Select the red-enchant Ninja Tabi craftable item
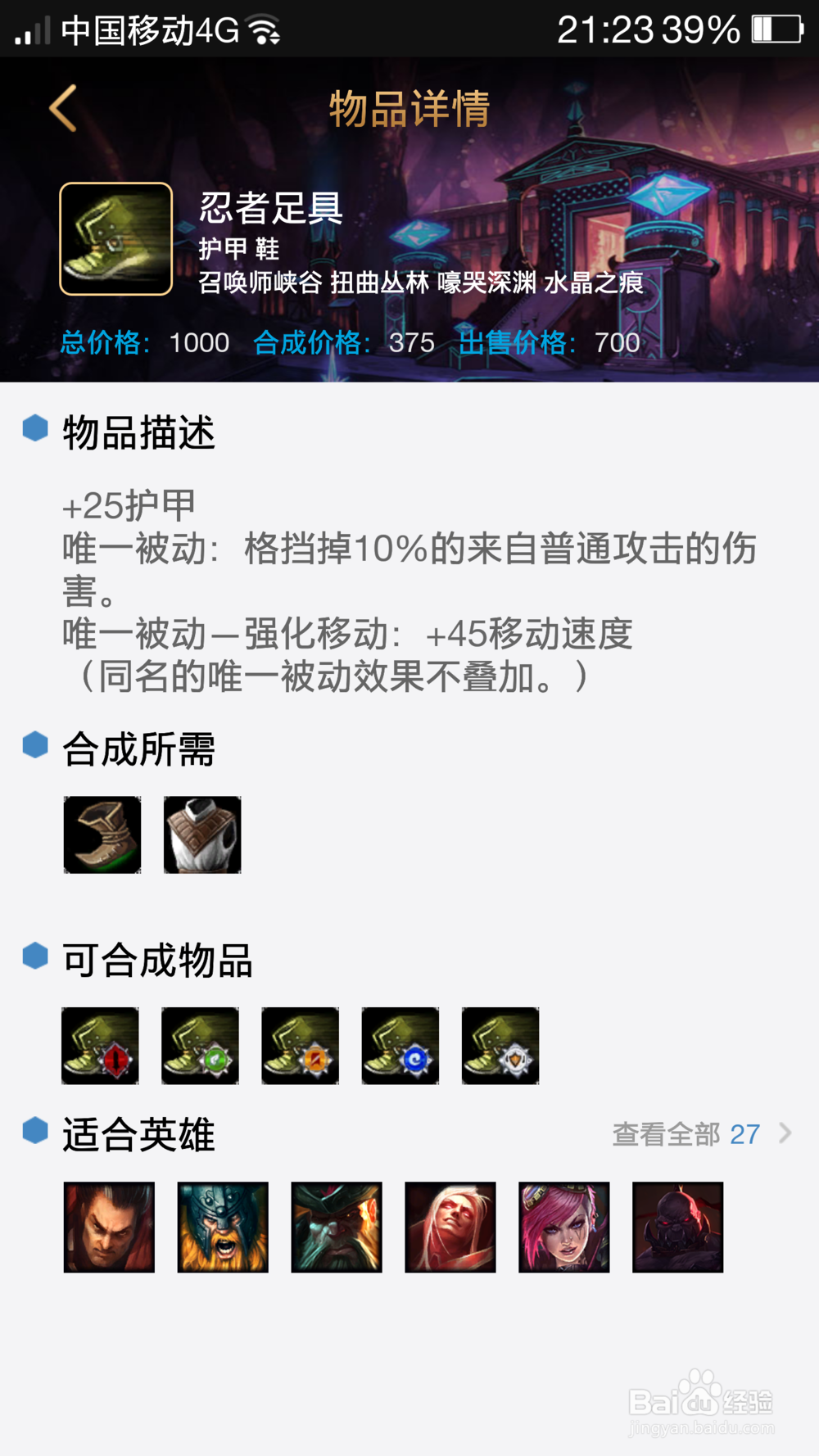Image resolution: width=819 pixels, height=1456 pixels. [100, 1046]
